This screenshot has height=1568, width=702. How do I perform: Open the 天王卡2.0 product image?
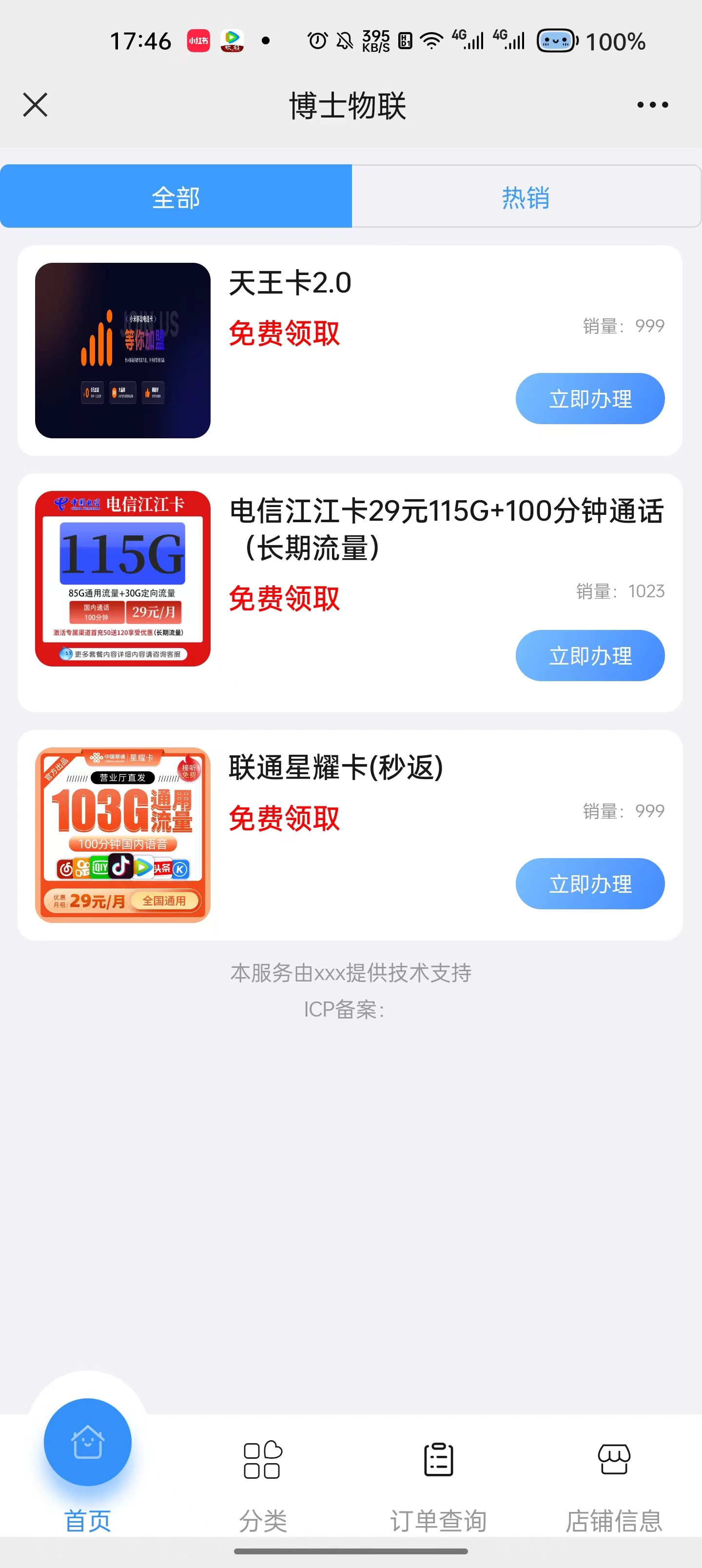(123, 351)
